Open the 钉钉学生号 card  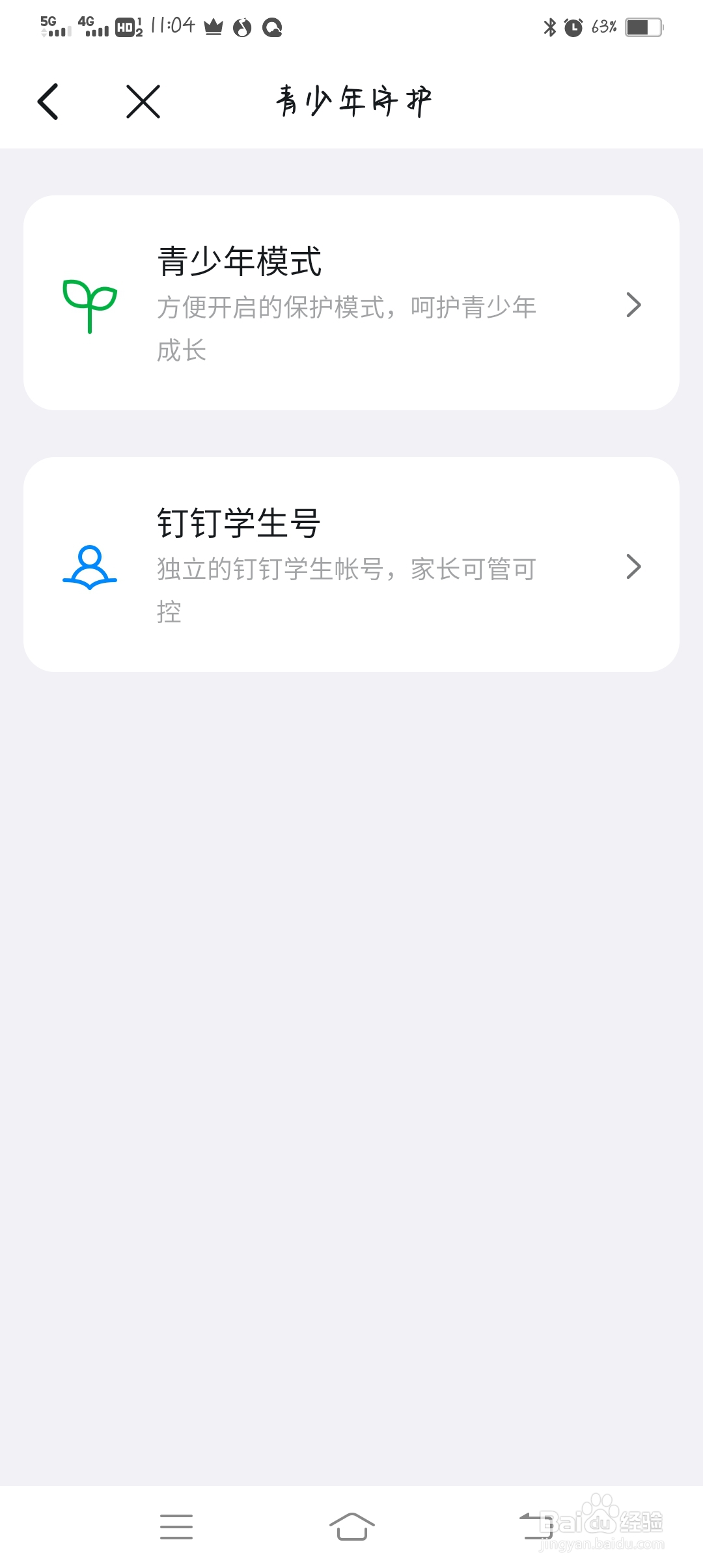point(351,565)
